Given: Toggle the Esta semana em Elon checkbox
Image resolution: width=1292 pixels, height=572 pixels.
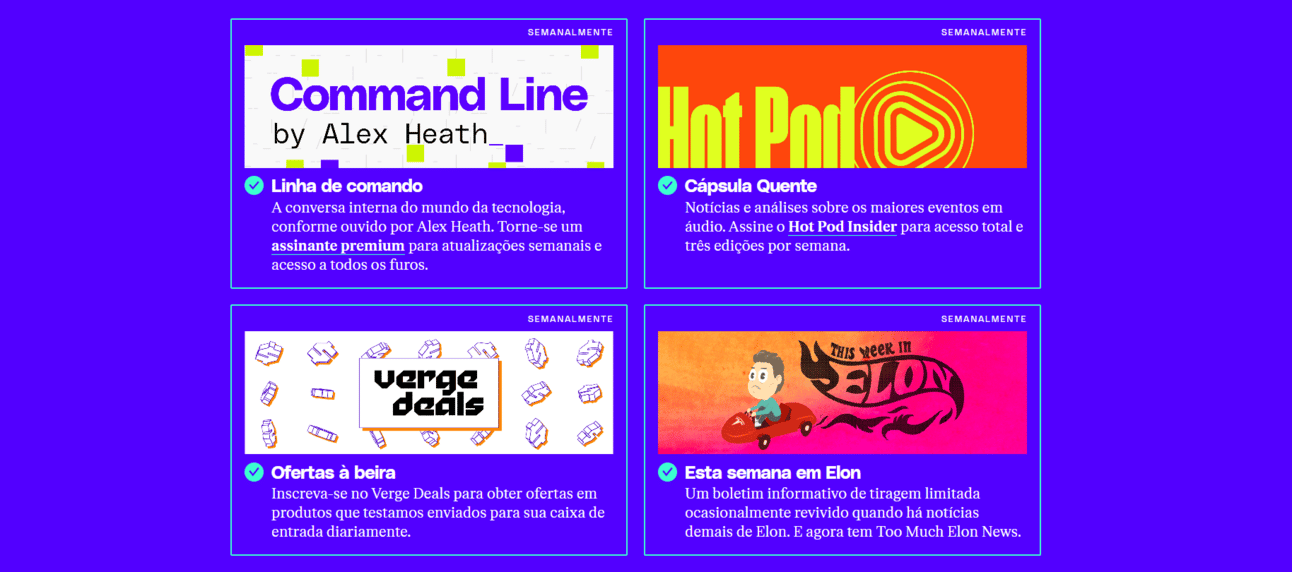Looking at the screenshot, I should (x=667, y=472).
